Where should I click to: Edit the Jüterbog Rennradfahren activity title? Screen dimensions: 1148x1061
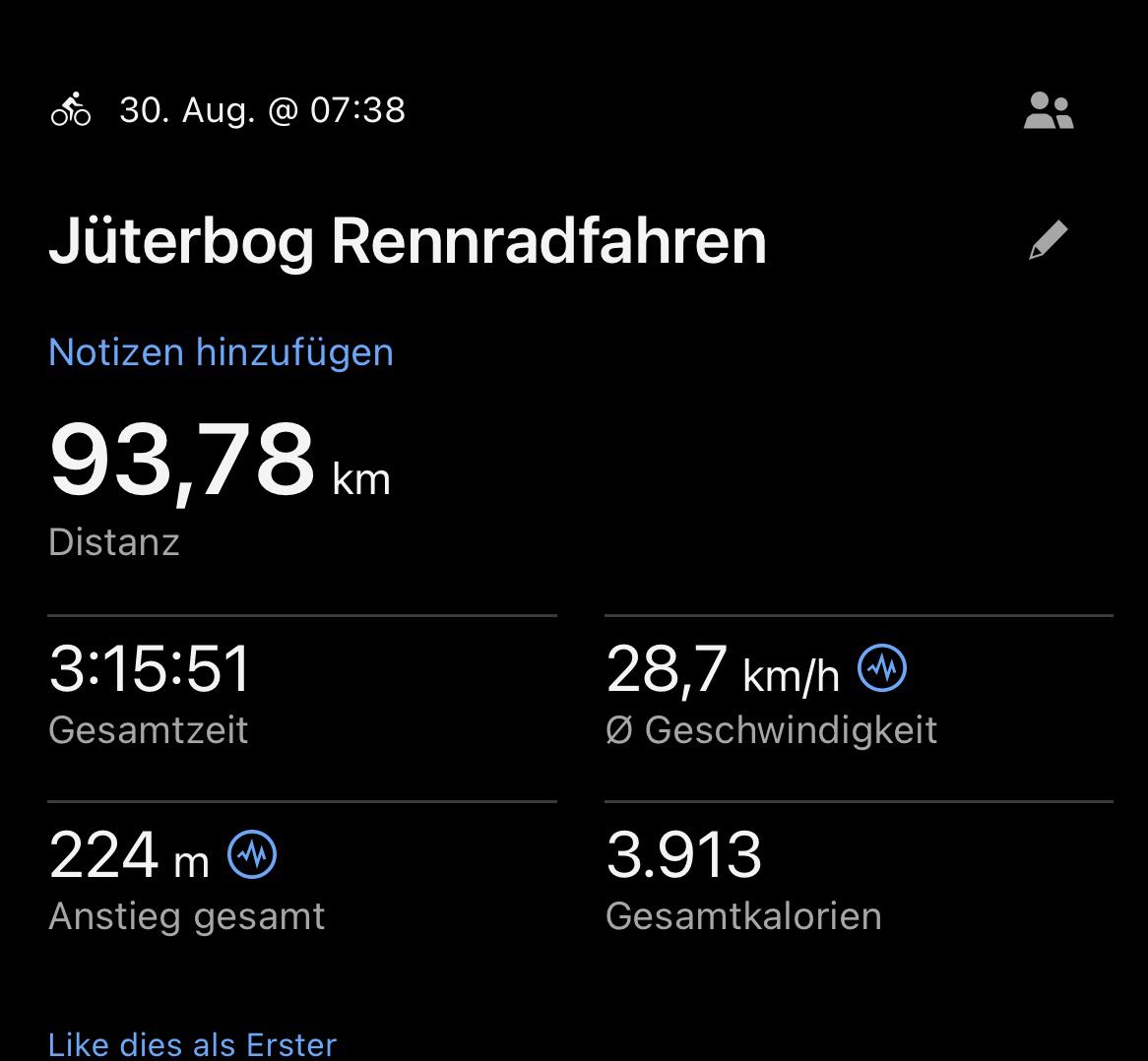point(1048,240)
